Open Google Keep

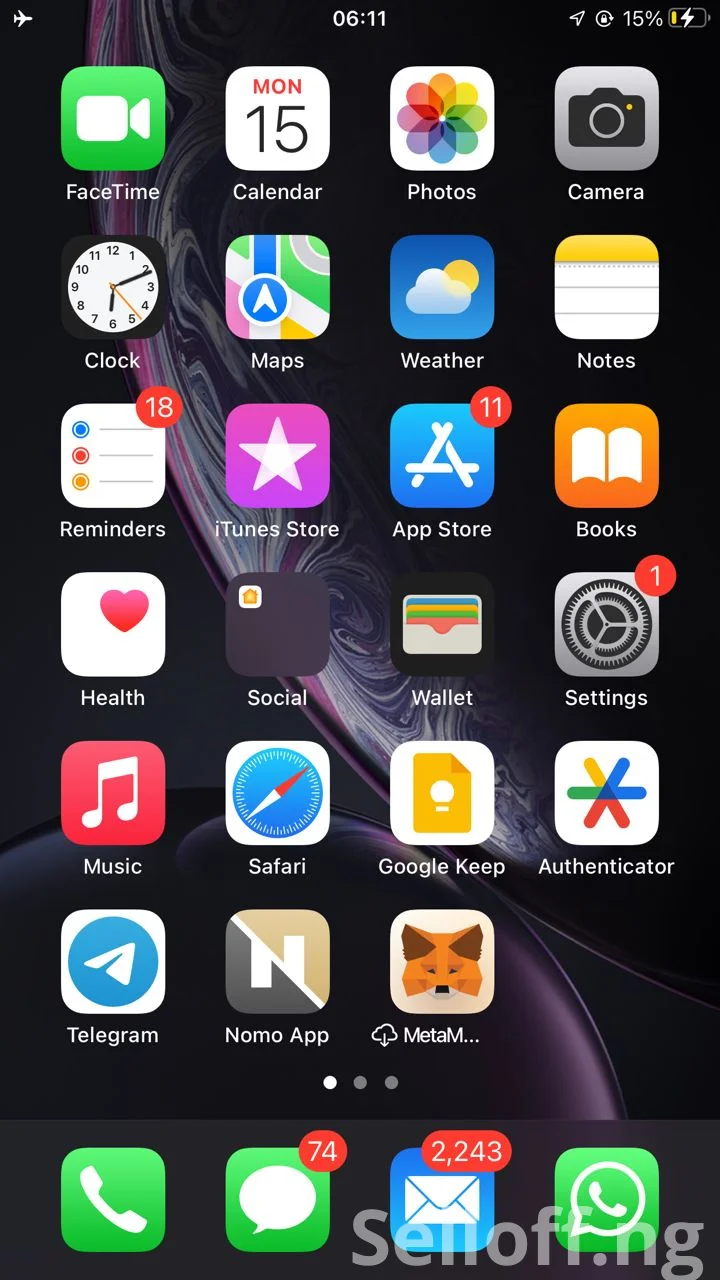(442, 794)
